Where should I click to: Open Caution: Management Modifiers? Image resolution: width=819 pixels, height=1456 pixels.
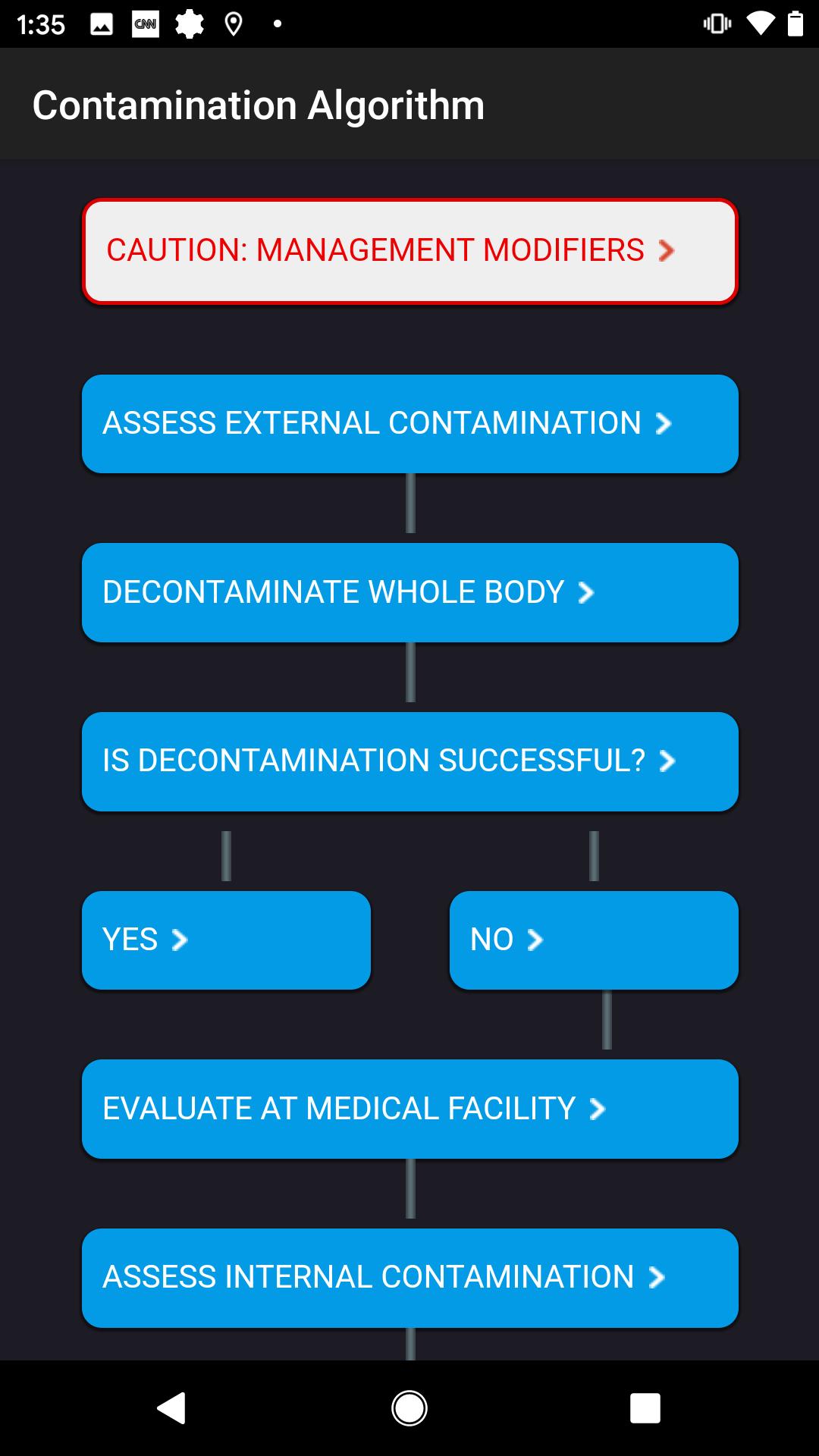coord(409,251)
